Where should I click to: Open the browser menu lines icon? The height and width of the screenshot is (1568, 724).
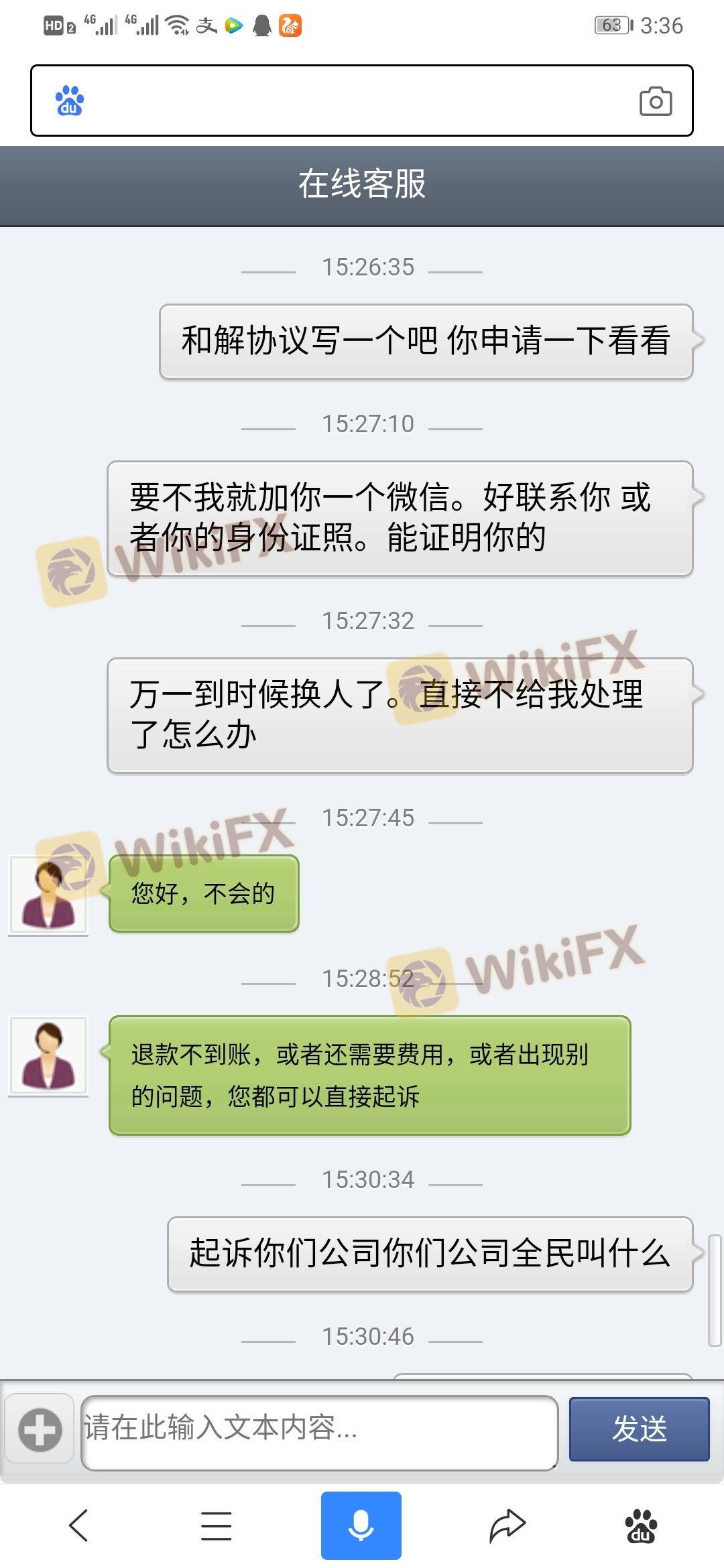click(x=217, y=1526)
